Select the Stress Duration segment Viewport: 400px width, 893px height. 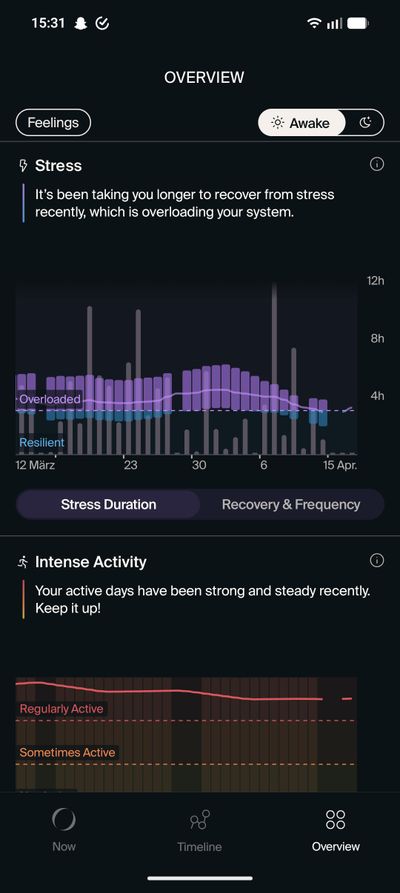(x=108, y=505)
